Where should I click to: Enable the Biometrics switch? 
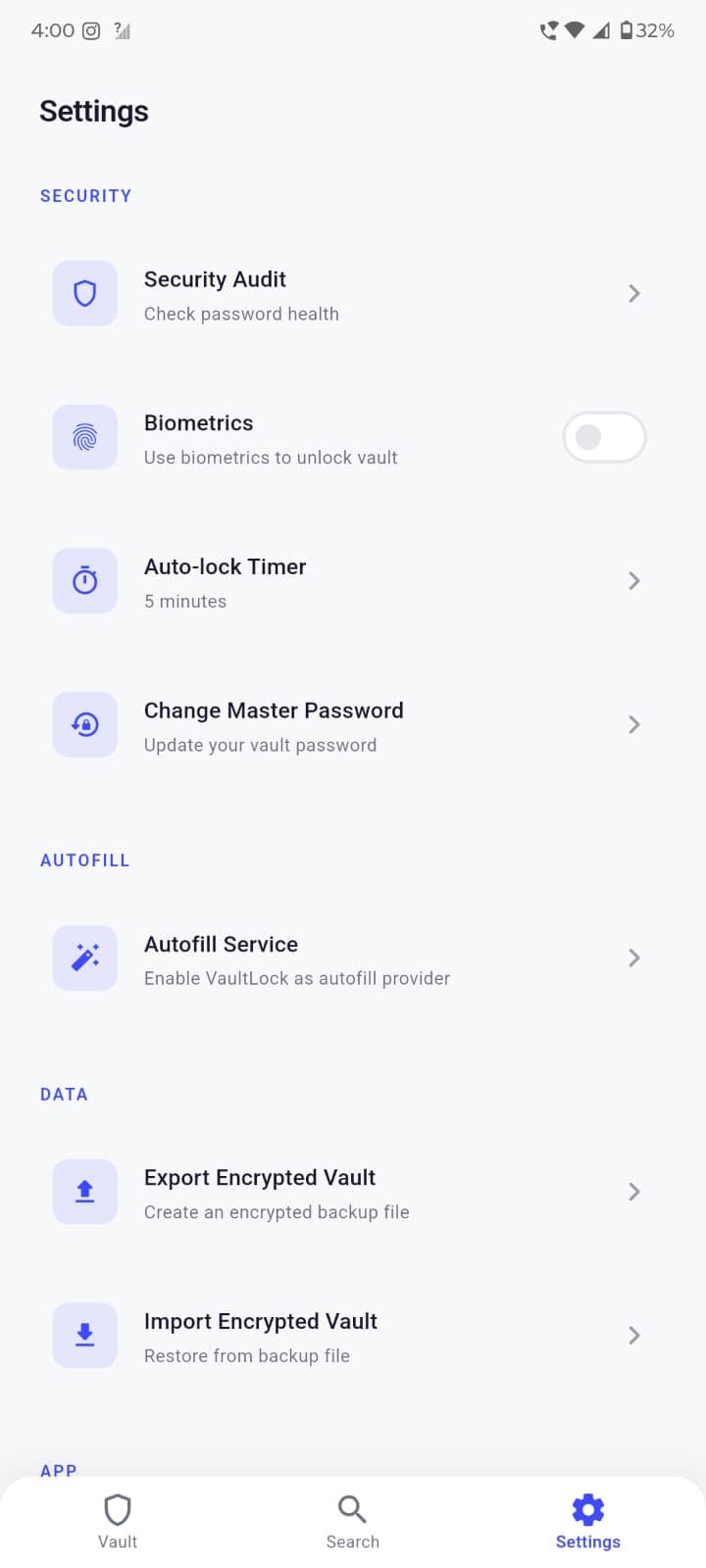pyautogui.click(x=603, y=437)
